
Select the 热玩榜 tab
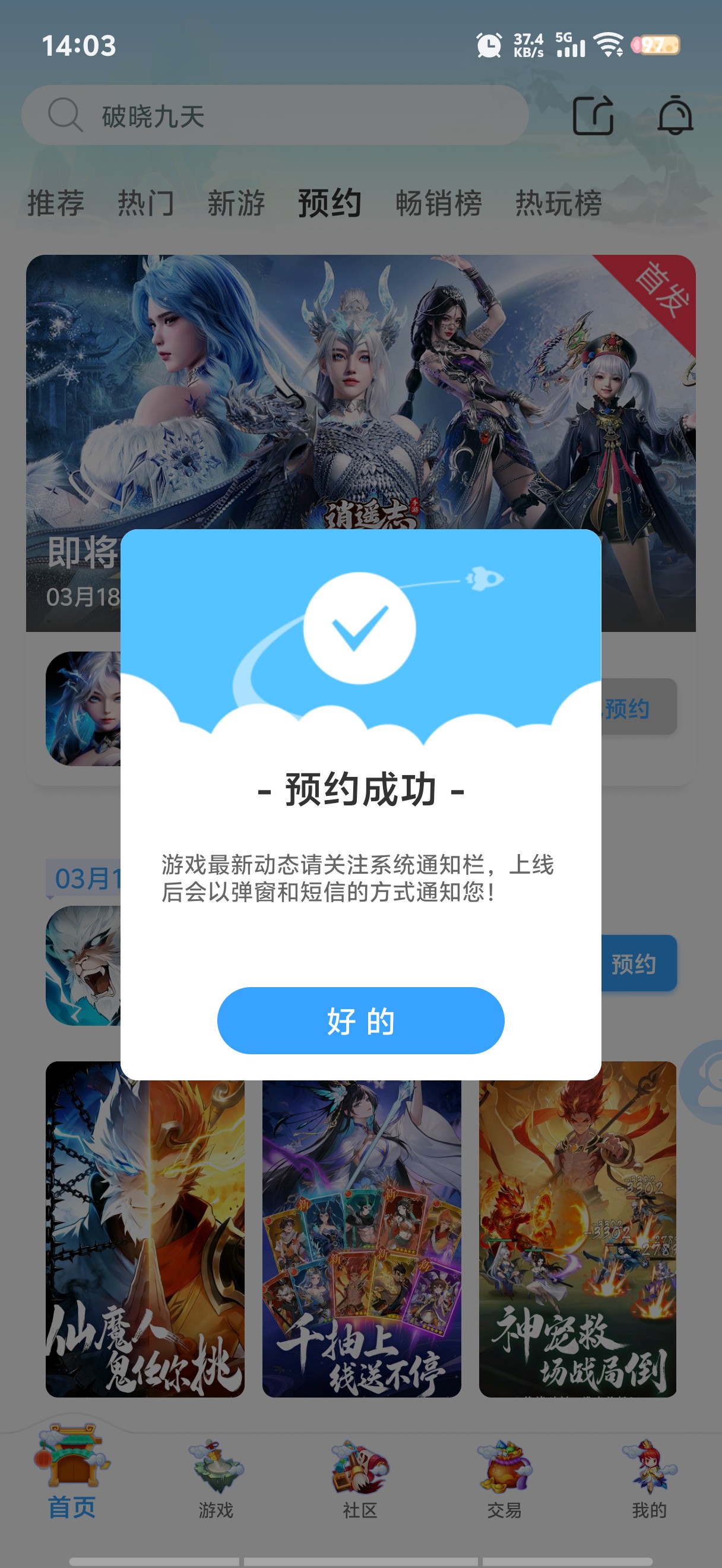coord(558,203)
